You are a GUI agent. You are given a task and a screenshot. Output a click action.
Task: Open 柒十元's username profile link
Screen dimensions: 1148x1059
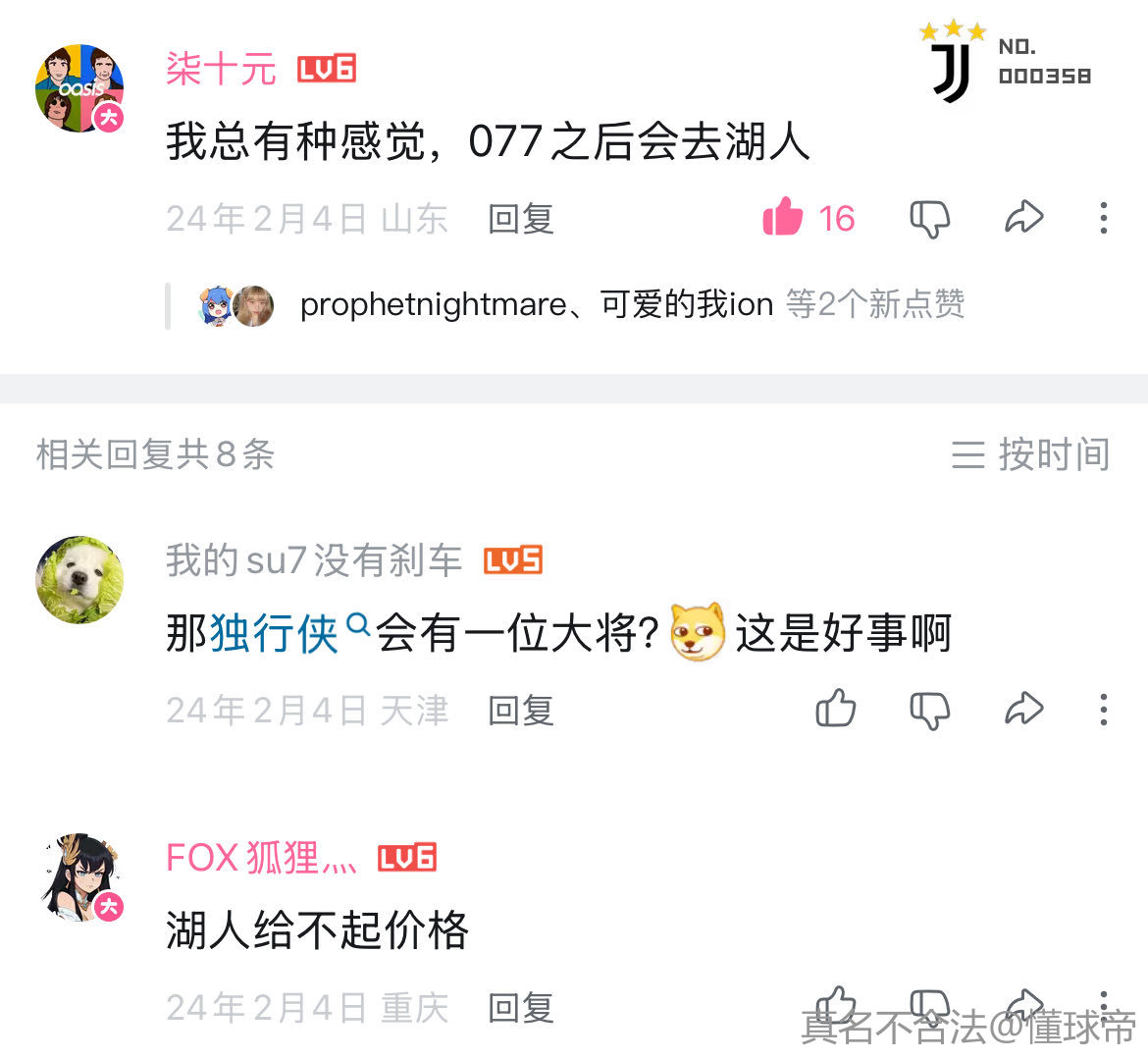pyautogui.click(x=221, y=69)
